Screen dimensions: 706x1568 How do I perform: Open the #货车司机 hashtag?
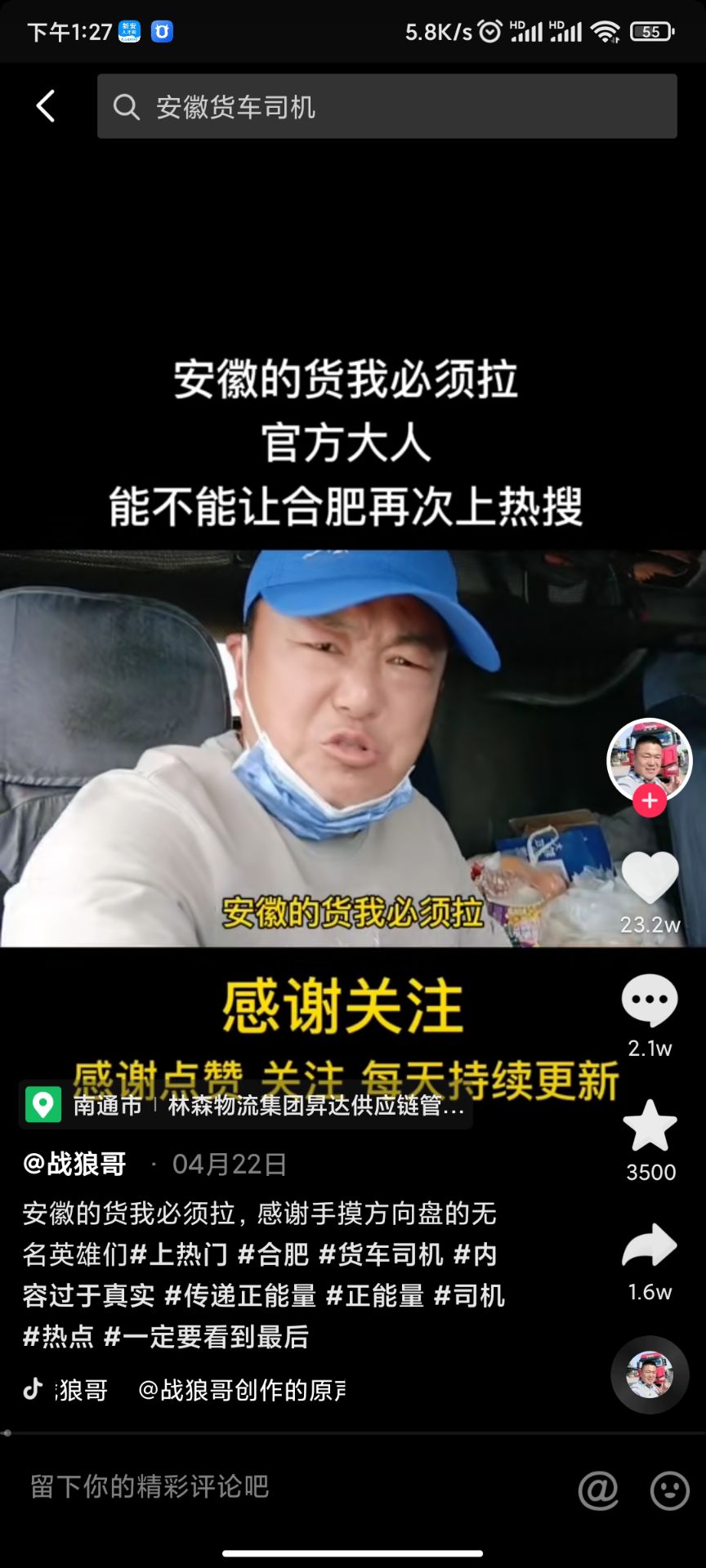(381, 1254)
